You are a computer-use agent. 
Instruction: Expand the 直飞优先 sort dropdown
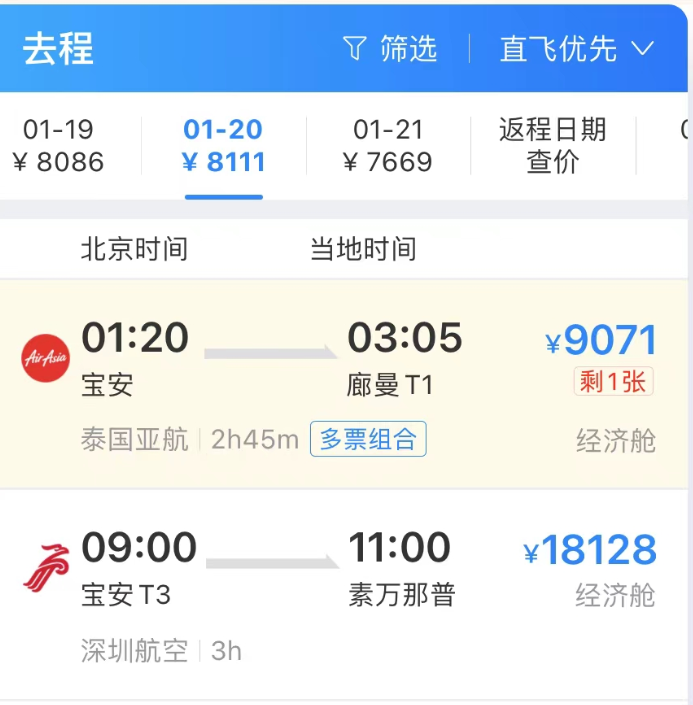point(576,48)
